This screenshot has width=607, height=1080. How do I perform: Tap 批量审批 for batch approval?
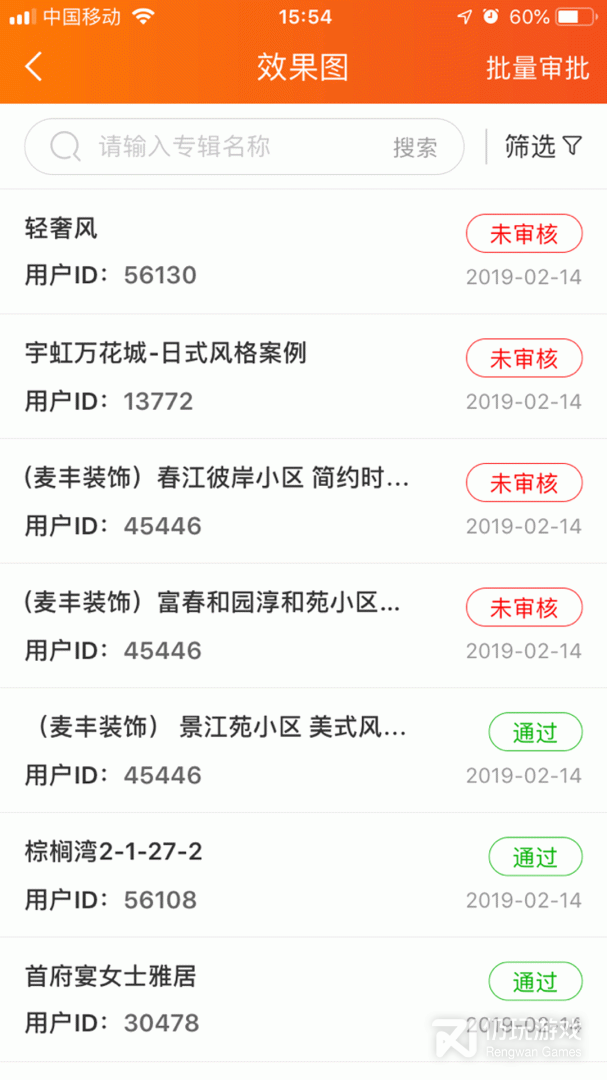click(537, 67)
